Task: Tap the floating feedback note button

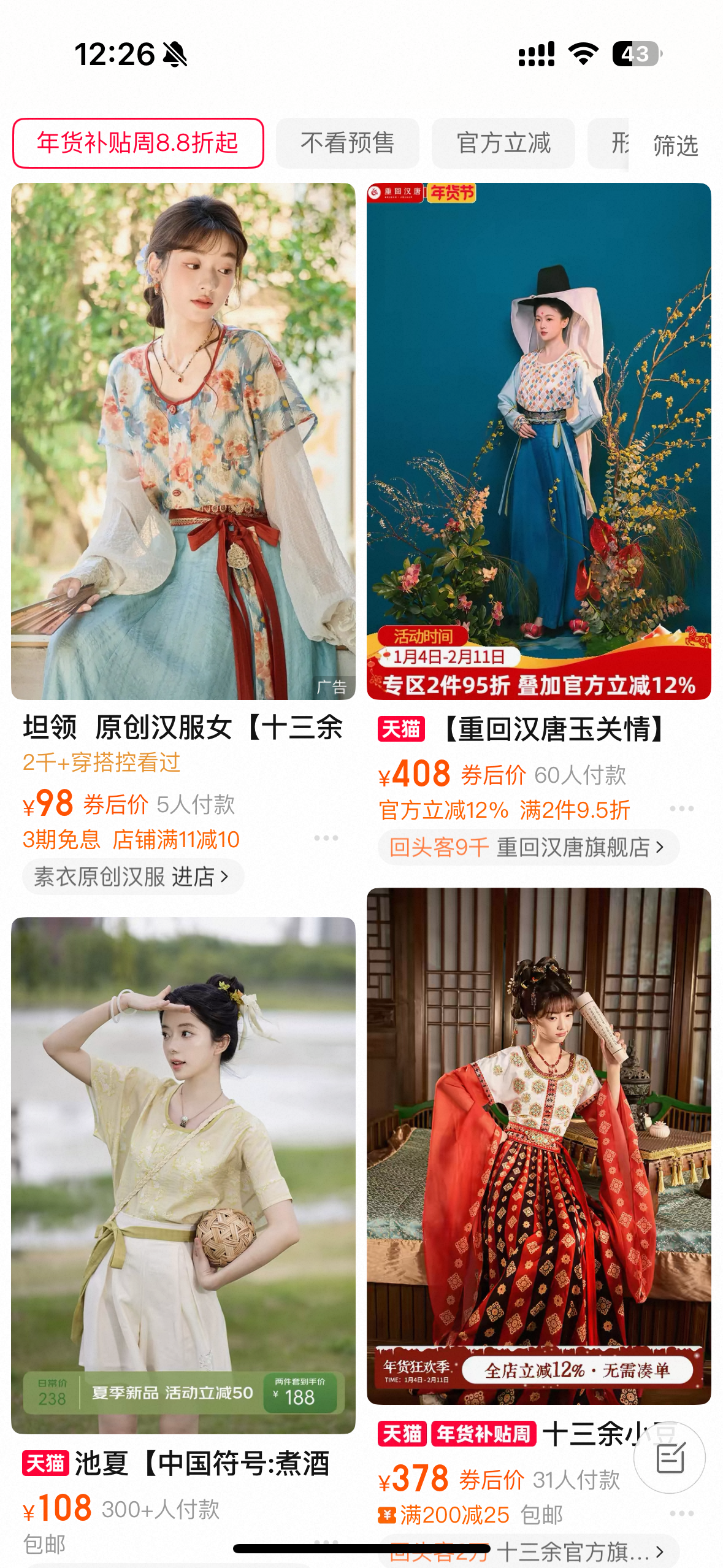Action: (x=669, y=1457)
